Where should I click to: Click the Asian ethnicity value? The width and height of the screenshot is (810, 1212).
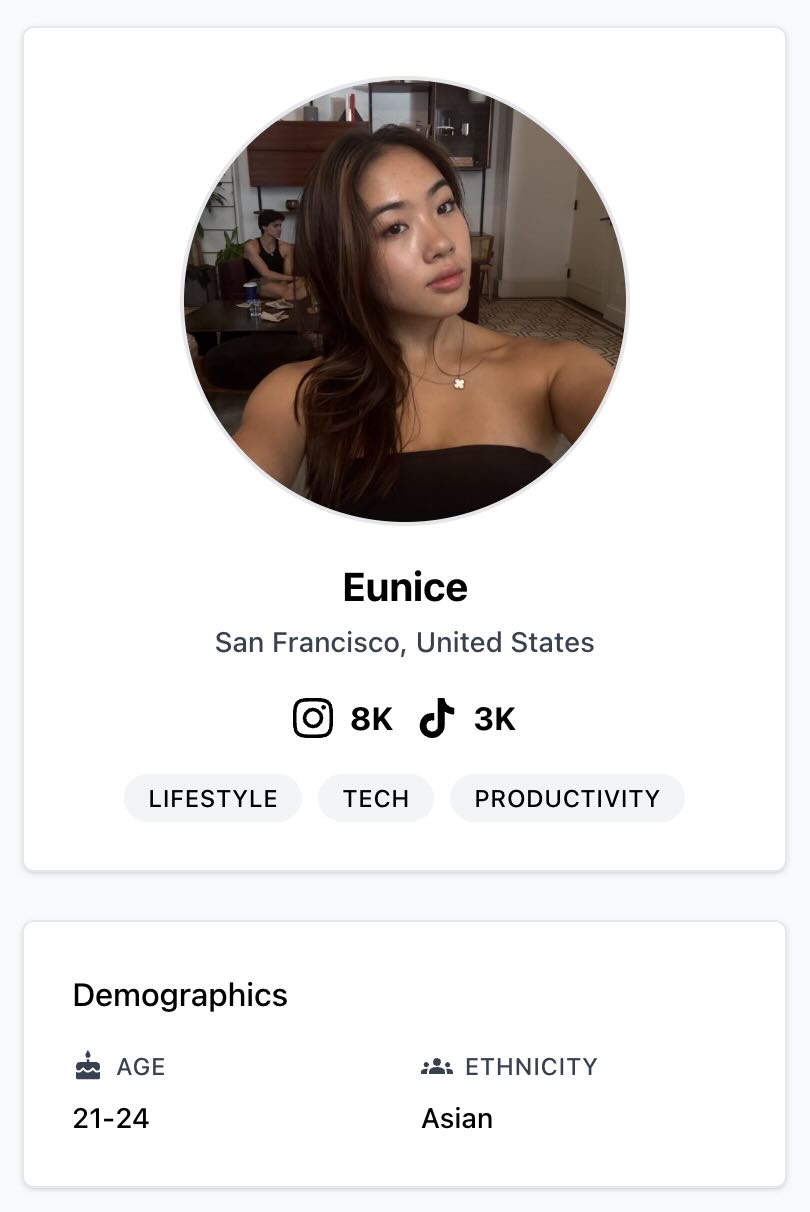[x=457, y=1118]
